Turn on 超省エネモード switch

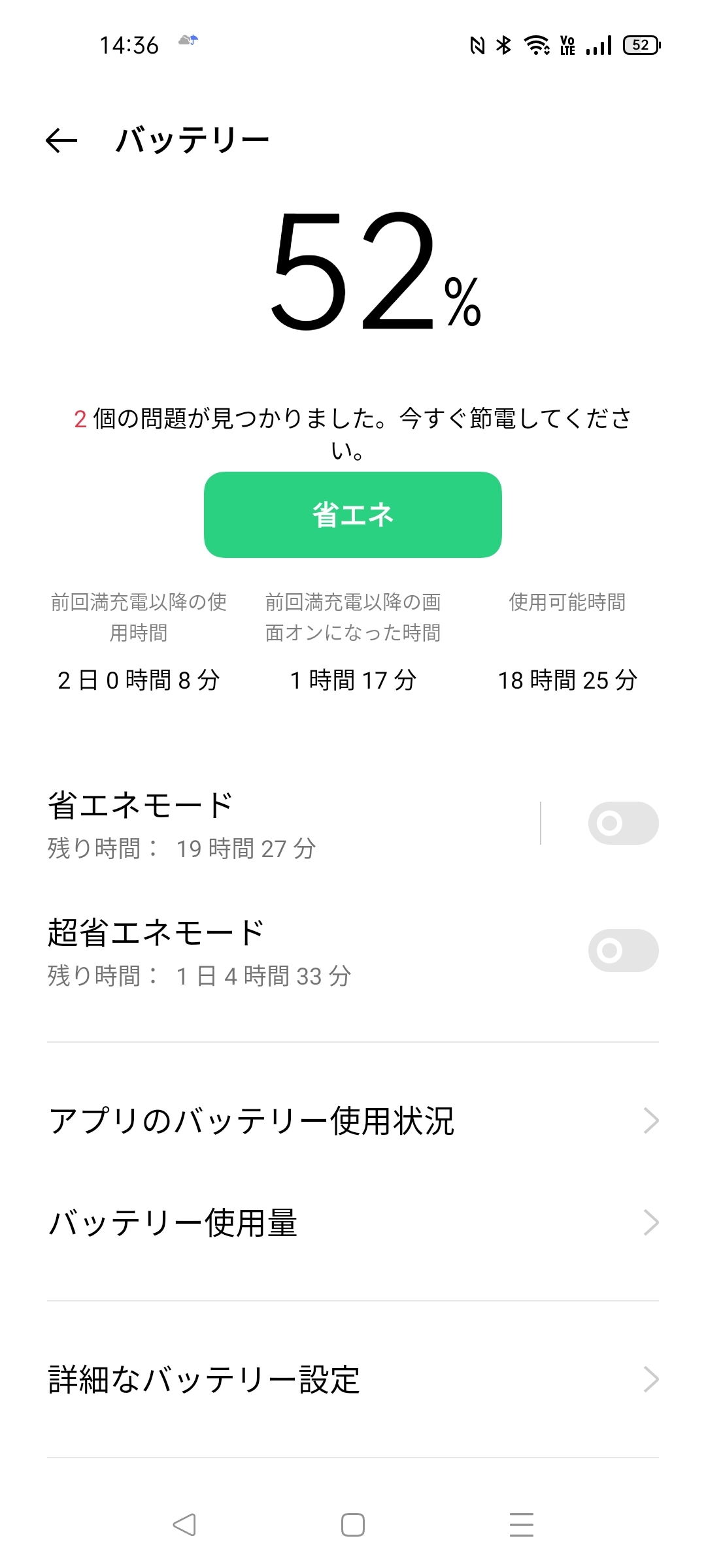(x=622, y=951)
